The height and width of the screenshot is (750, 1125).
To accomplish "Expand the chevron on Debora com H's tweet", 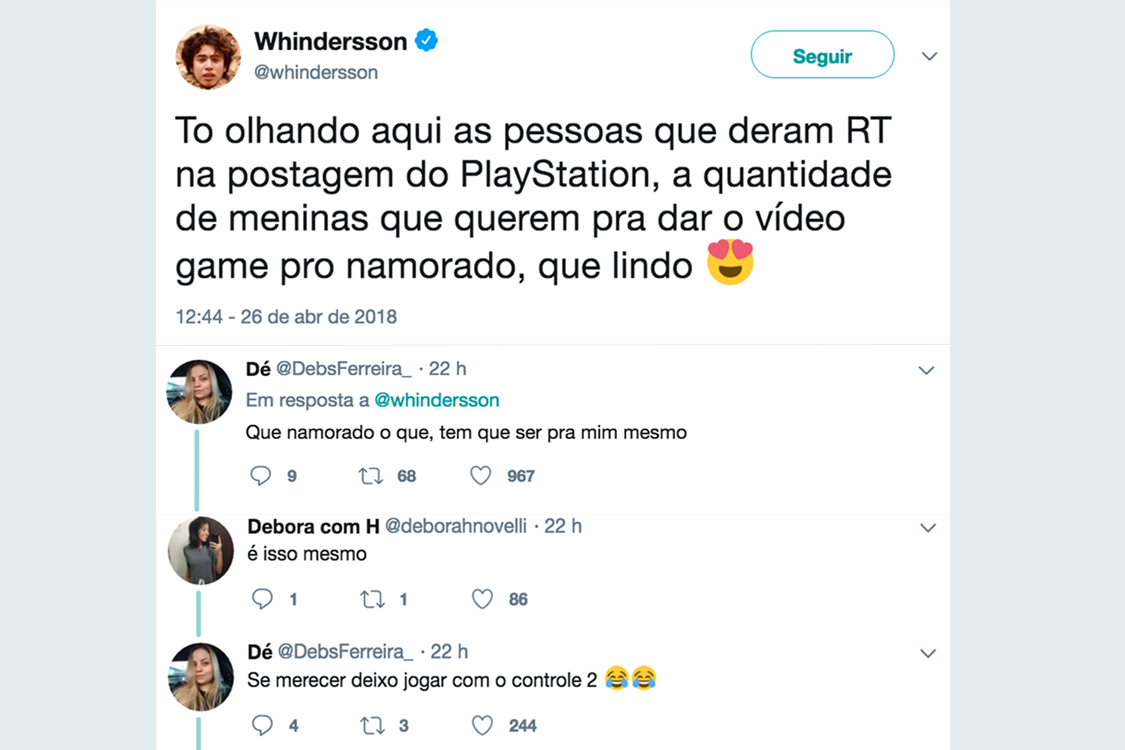I will point(927,528).
